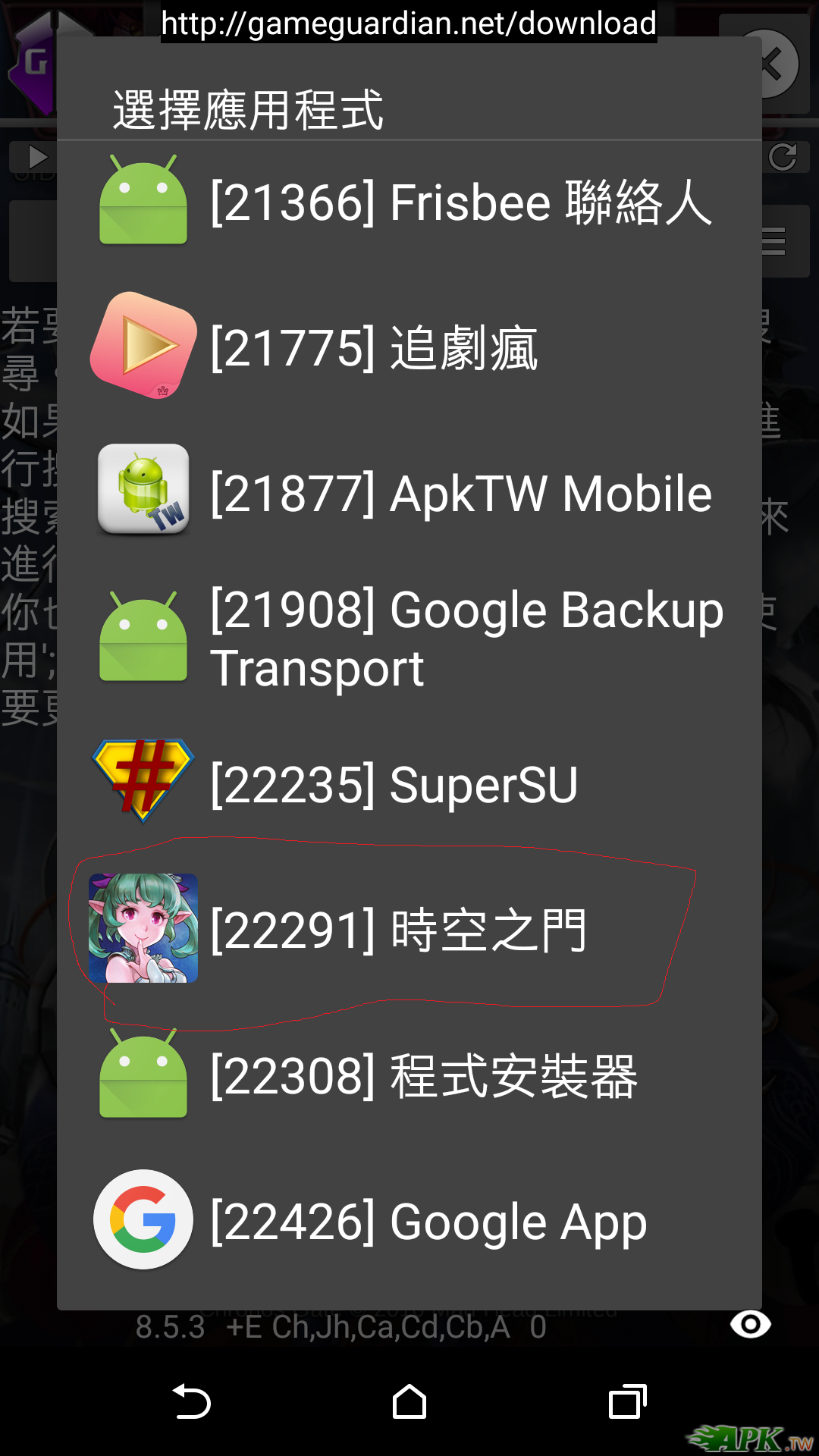Viewport: 819px width, 1456px height.
Task: Choose 時空之門 game process 22291
Action: [x=409, y=930]
